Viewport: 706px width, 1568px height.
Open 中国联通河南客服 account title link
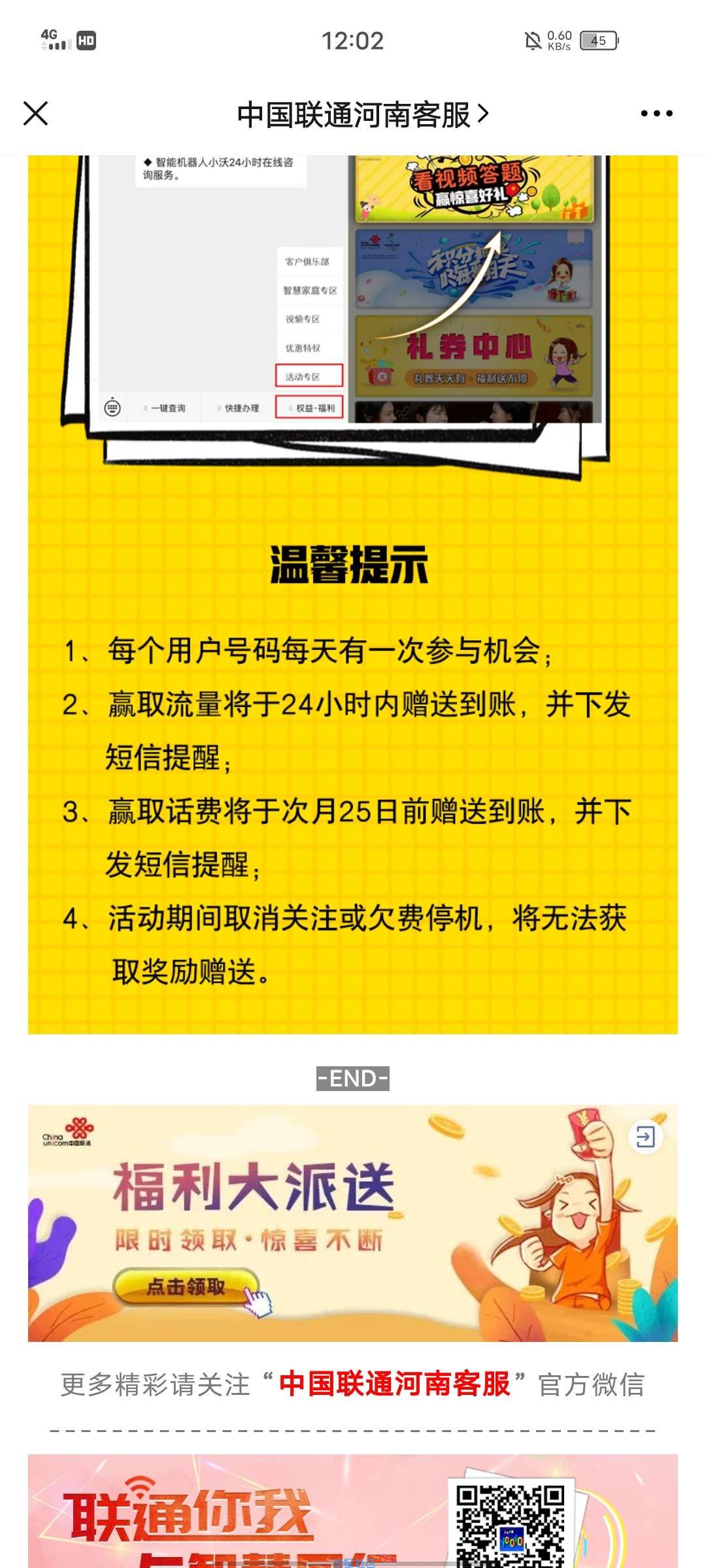pyautogui.click(x=362, y=115)
